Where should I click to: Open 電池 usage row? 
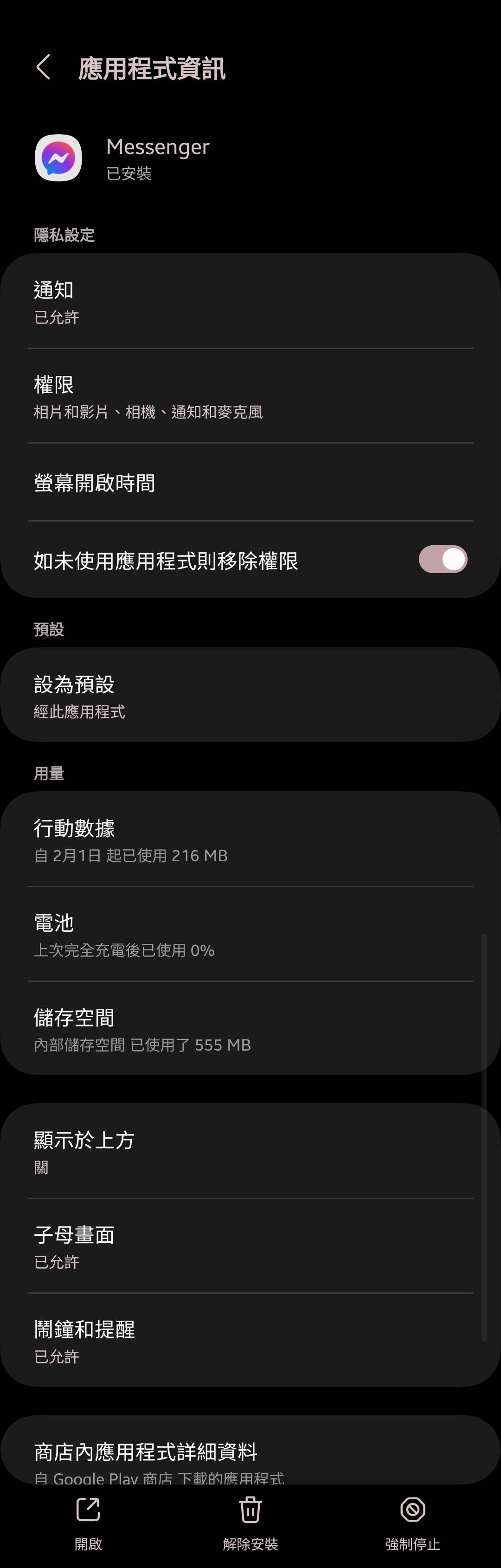point(250,934)
